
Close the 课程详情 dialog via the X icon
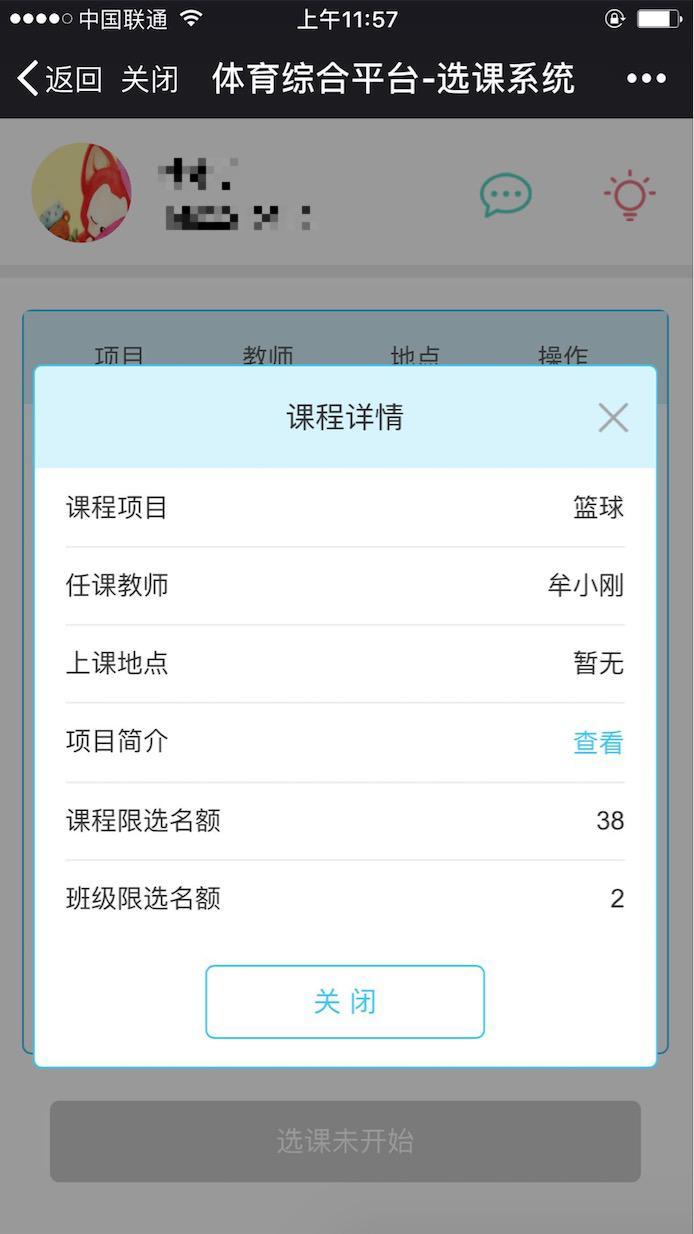(612, 417)
